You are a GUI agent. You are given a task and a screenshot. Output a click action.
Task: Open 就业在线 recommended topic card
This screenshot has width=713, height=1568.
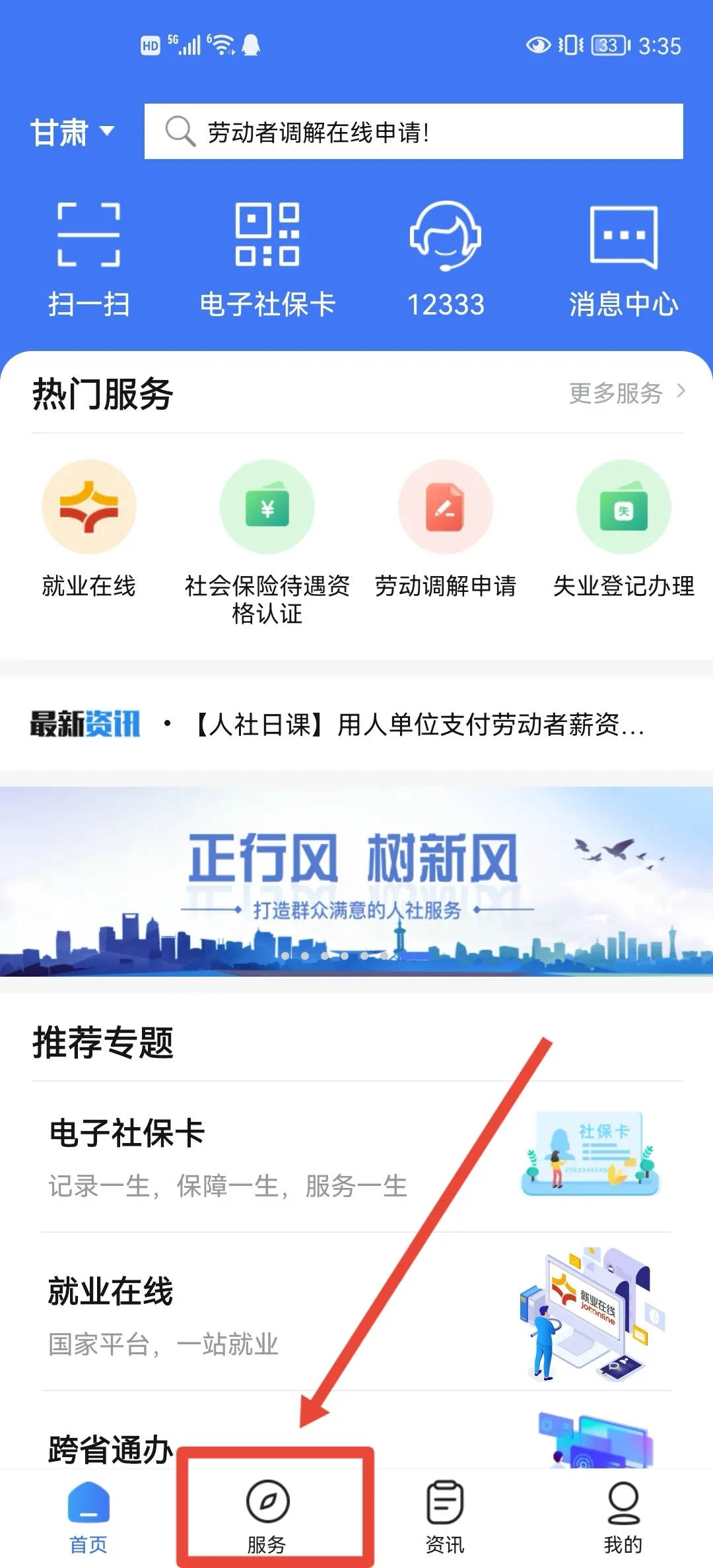tap(356, 1314)
